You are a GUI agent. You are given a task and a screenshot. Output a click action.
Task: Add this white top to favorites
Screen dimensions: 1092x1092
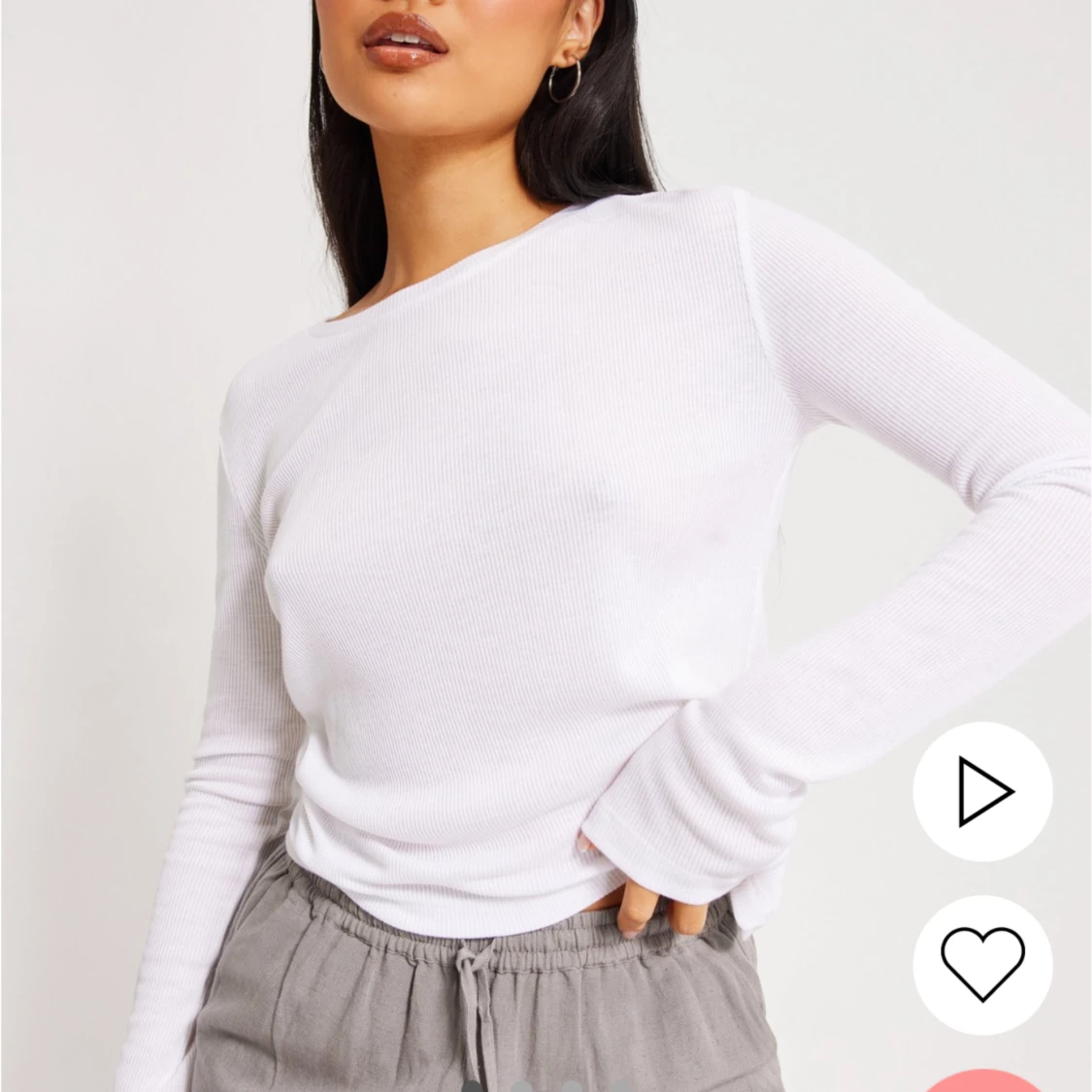[982, 964]
